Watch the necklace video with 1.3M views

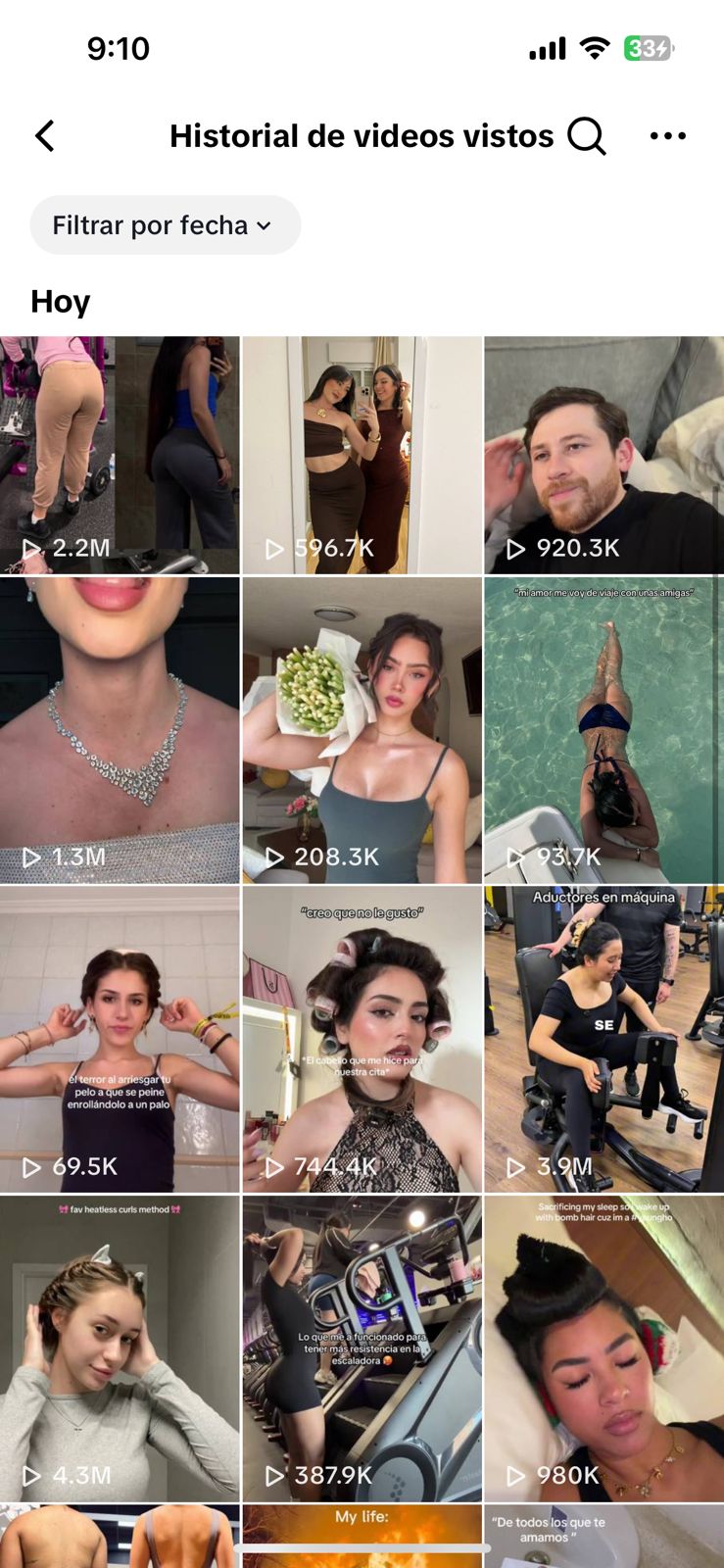click(x=120, y=730)
